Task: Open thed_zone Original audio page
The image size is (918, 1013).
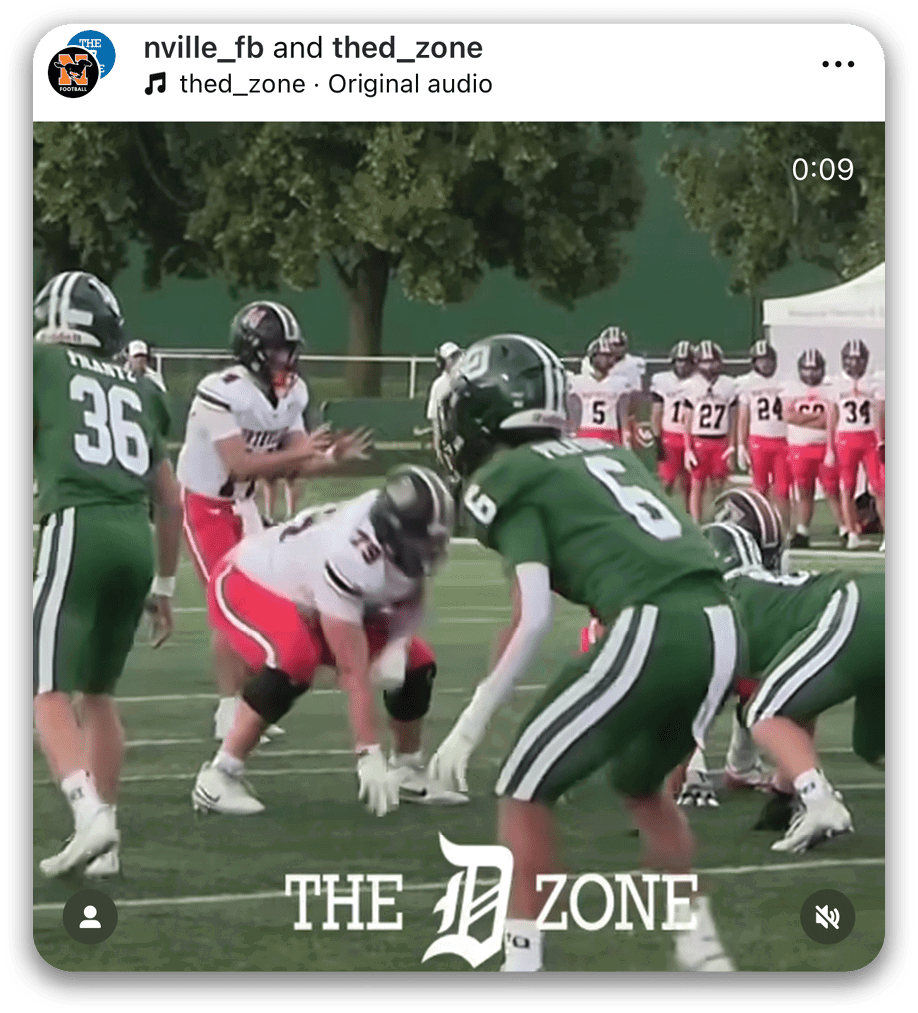Action: pos(334,84)
